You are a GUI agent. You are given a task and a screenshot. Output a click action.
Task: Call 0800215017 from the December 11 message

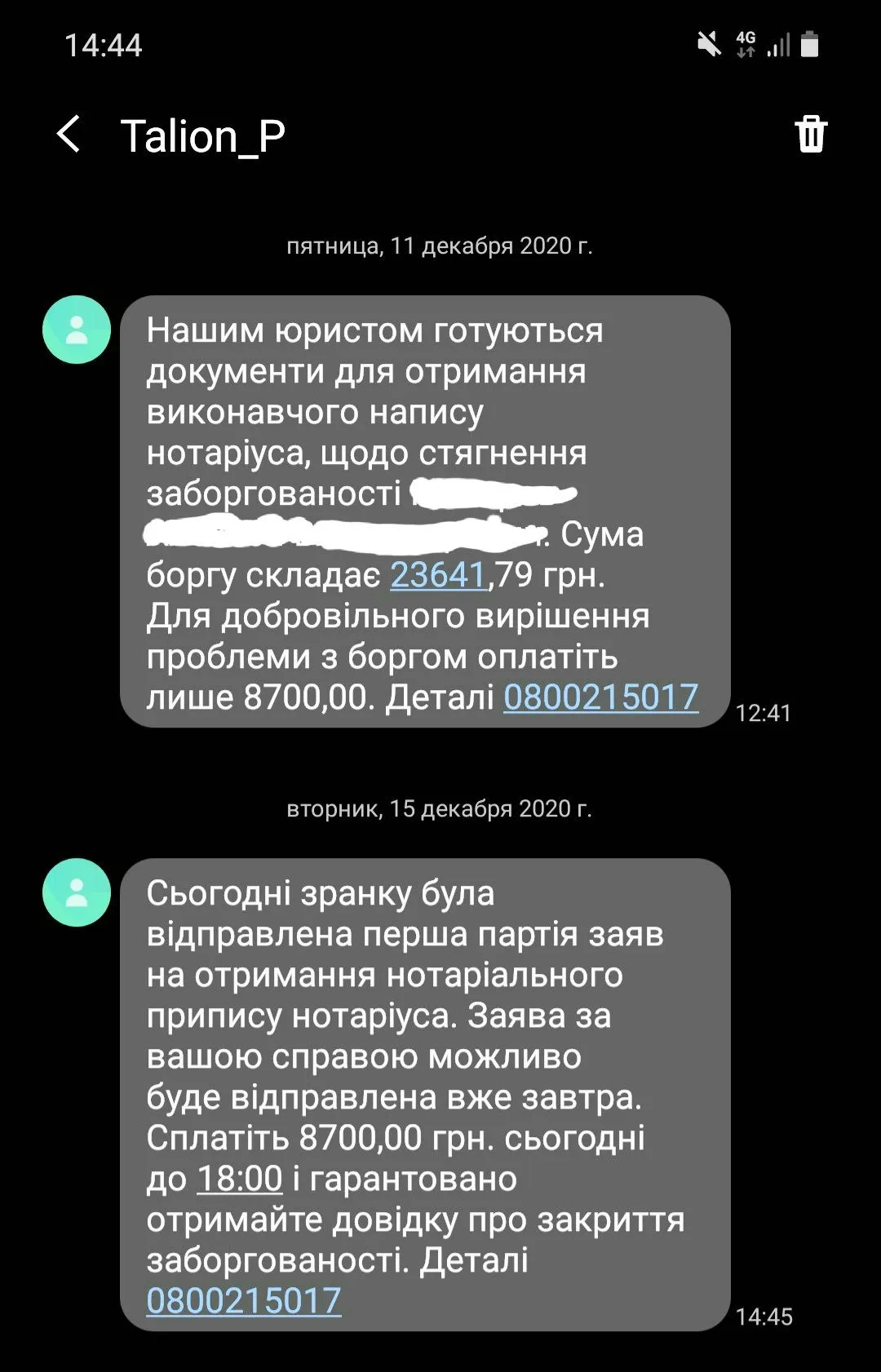600,697
